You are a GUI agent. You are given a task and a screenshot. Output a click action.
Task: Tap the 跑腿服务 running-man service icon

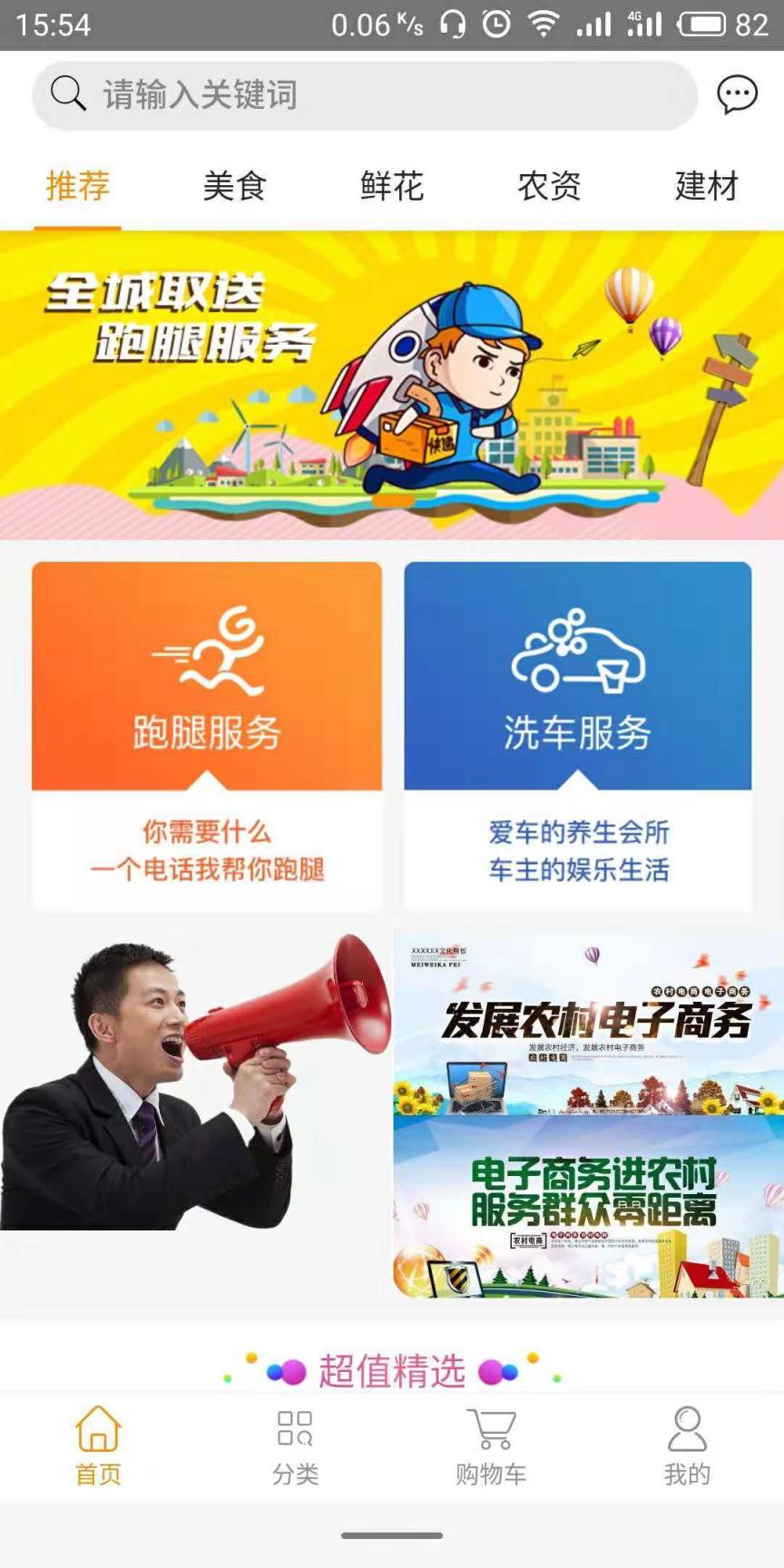click(x=206, y=650)
